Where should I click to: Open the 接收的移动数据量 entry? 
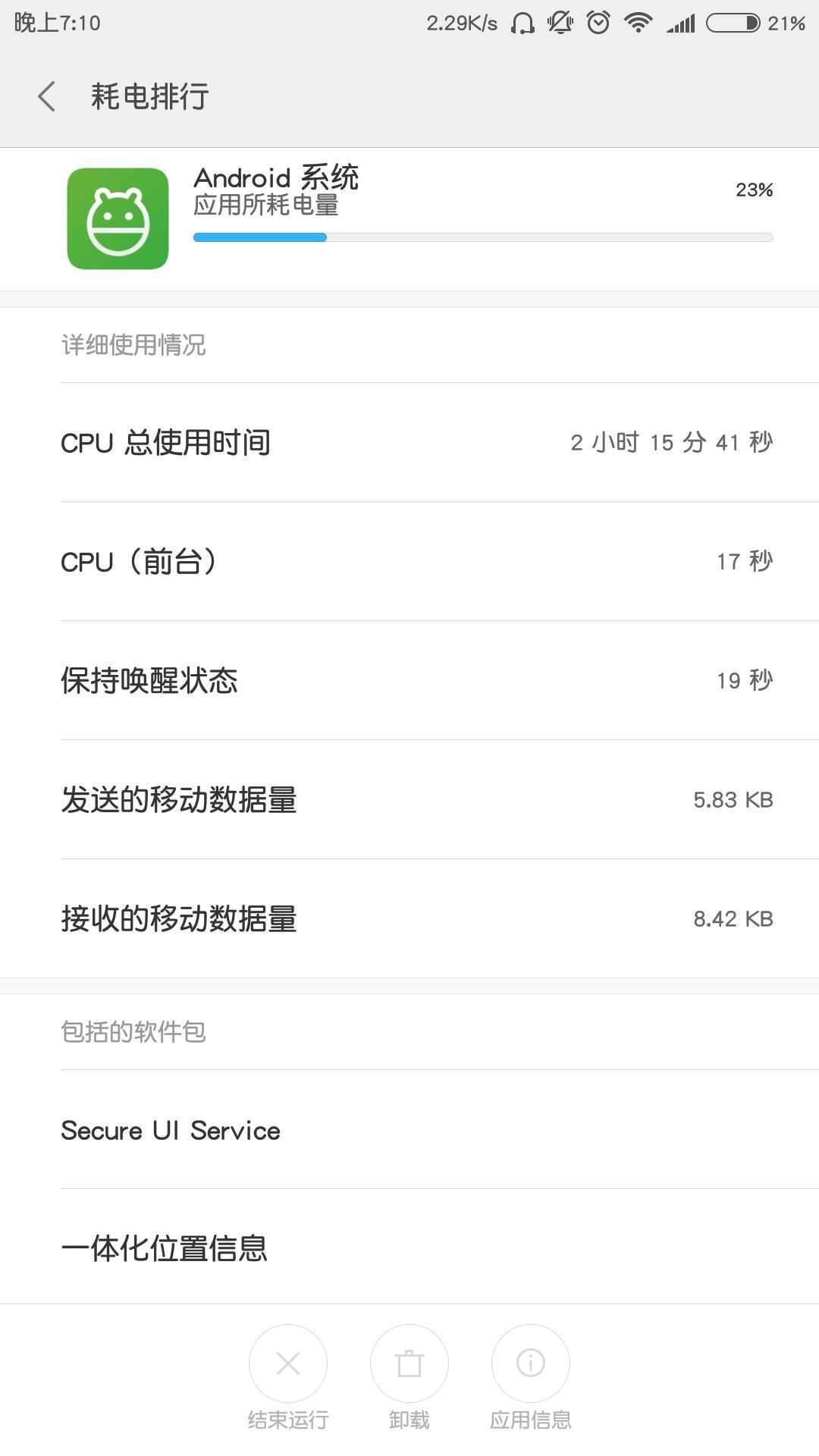tap(409, 919)
